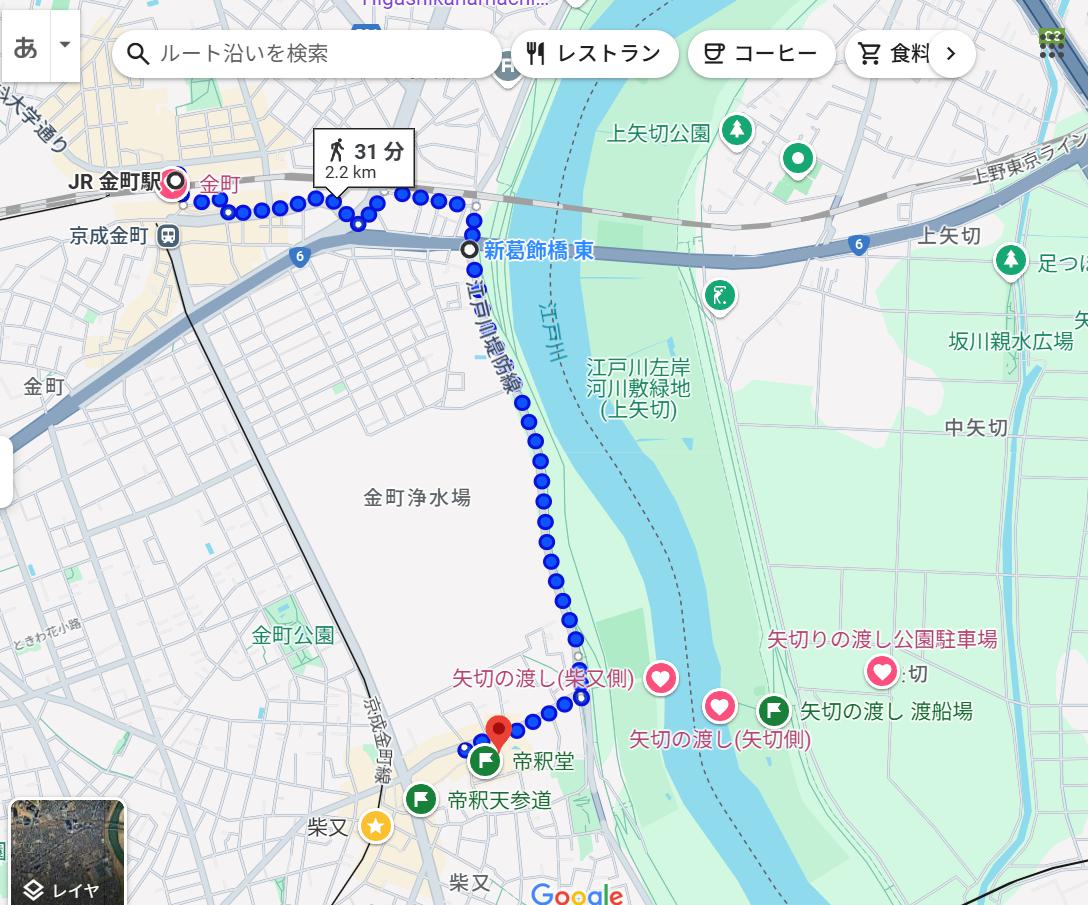The image size is (1088, 905).
Task: Open the starred place near 柴又
Action: coord(376,827)
